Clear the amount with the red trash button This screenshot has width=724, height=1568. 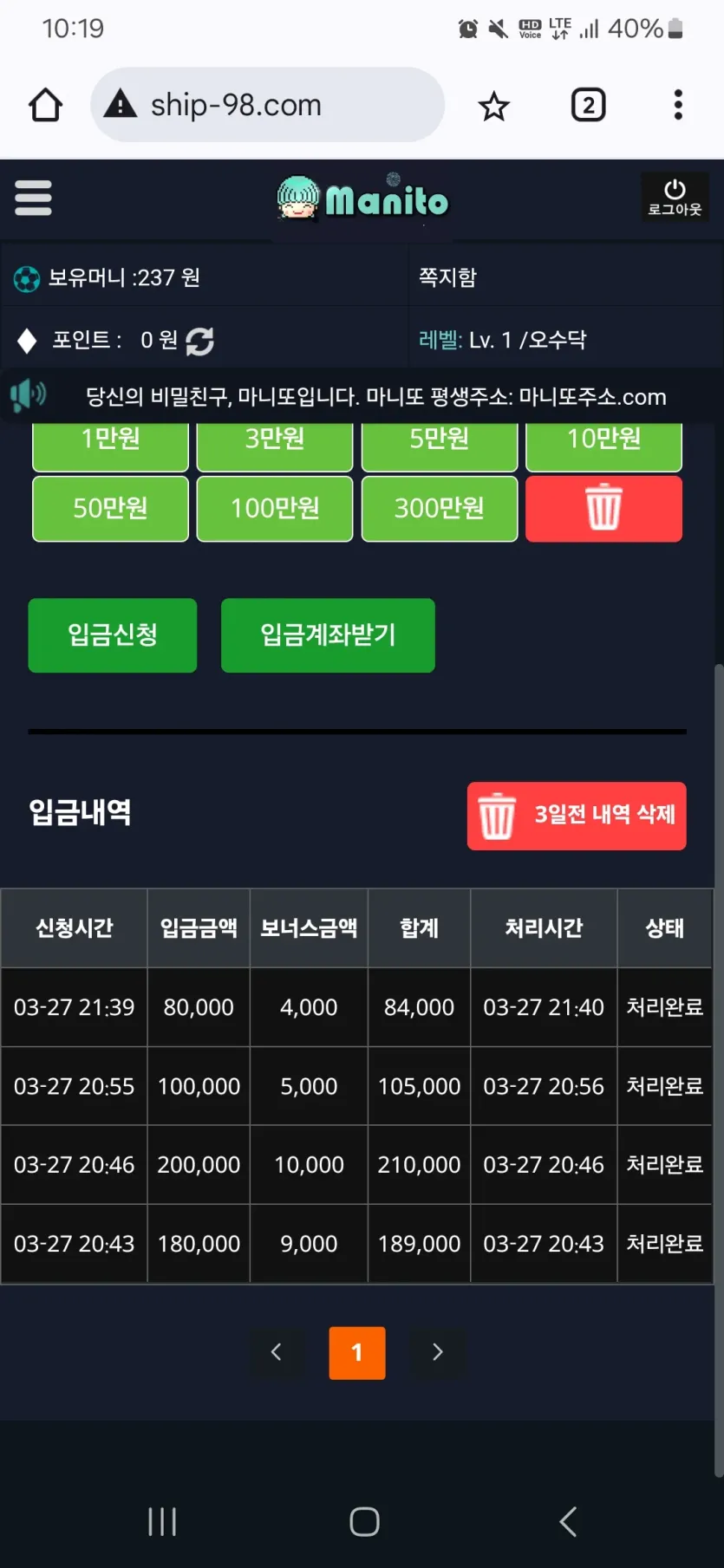coord(603,508)
